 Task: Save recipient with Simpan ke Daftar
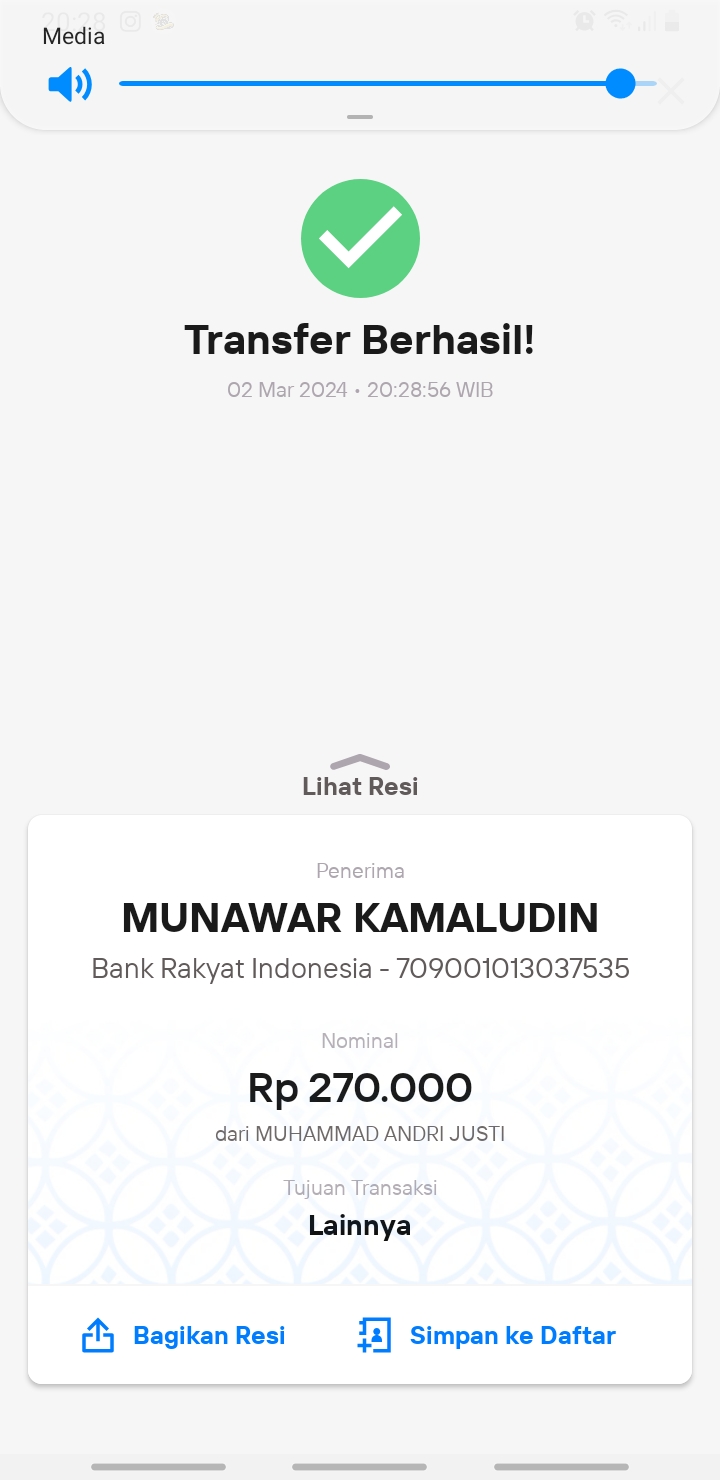(487, 1335)
